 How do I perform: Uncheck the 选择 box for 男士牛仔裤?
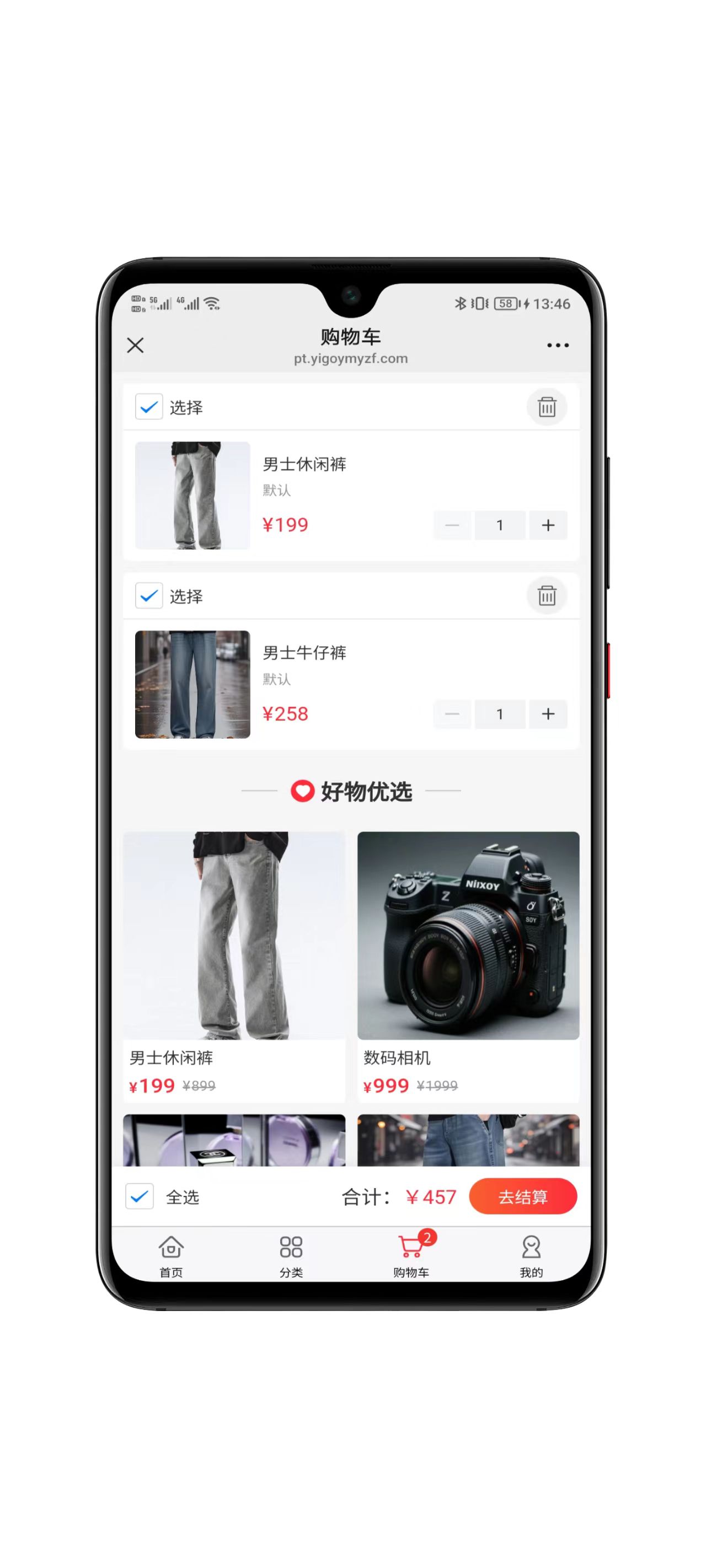tap(148, 595)
